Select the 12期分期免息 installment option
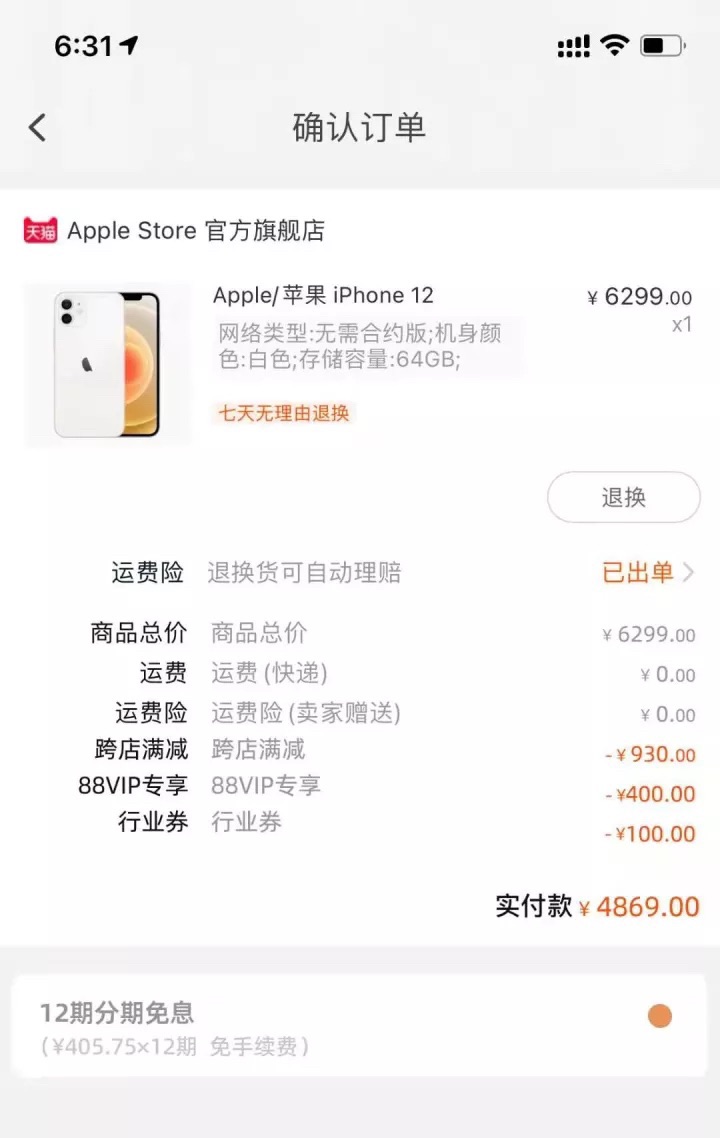Viewport: 720px width, 1138px height. point(659,1017)
